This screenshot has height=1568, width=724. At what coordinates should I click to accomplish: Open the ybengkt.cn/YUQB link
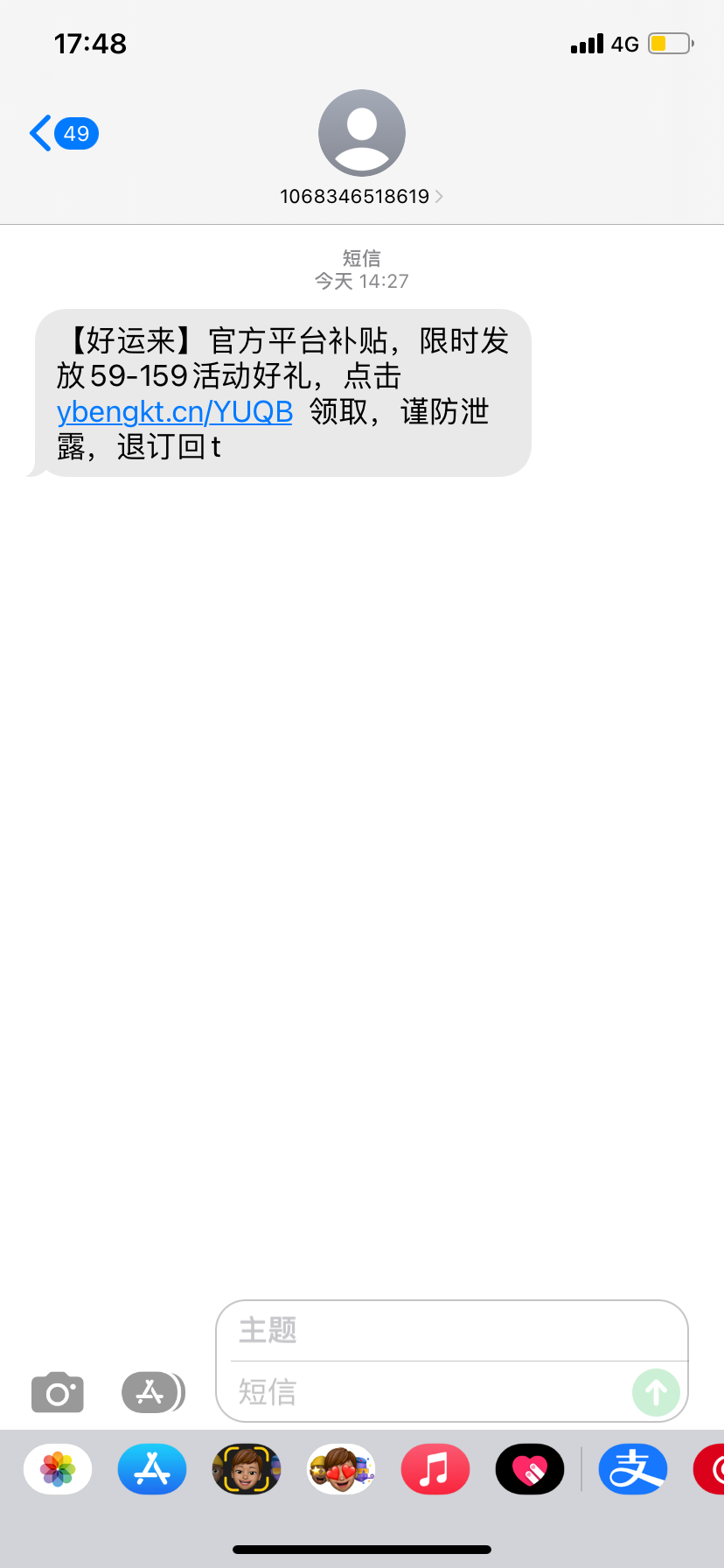click(x=174, y=411)
